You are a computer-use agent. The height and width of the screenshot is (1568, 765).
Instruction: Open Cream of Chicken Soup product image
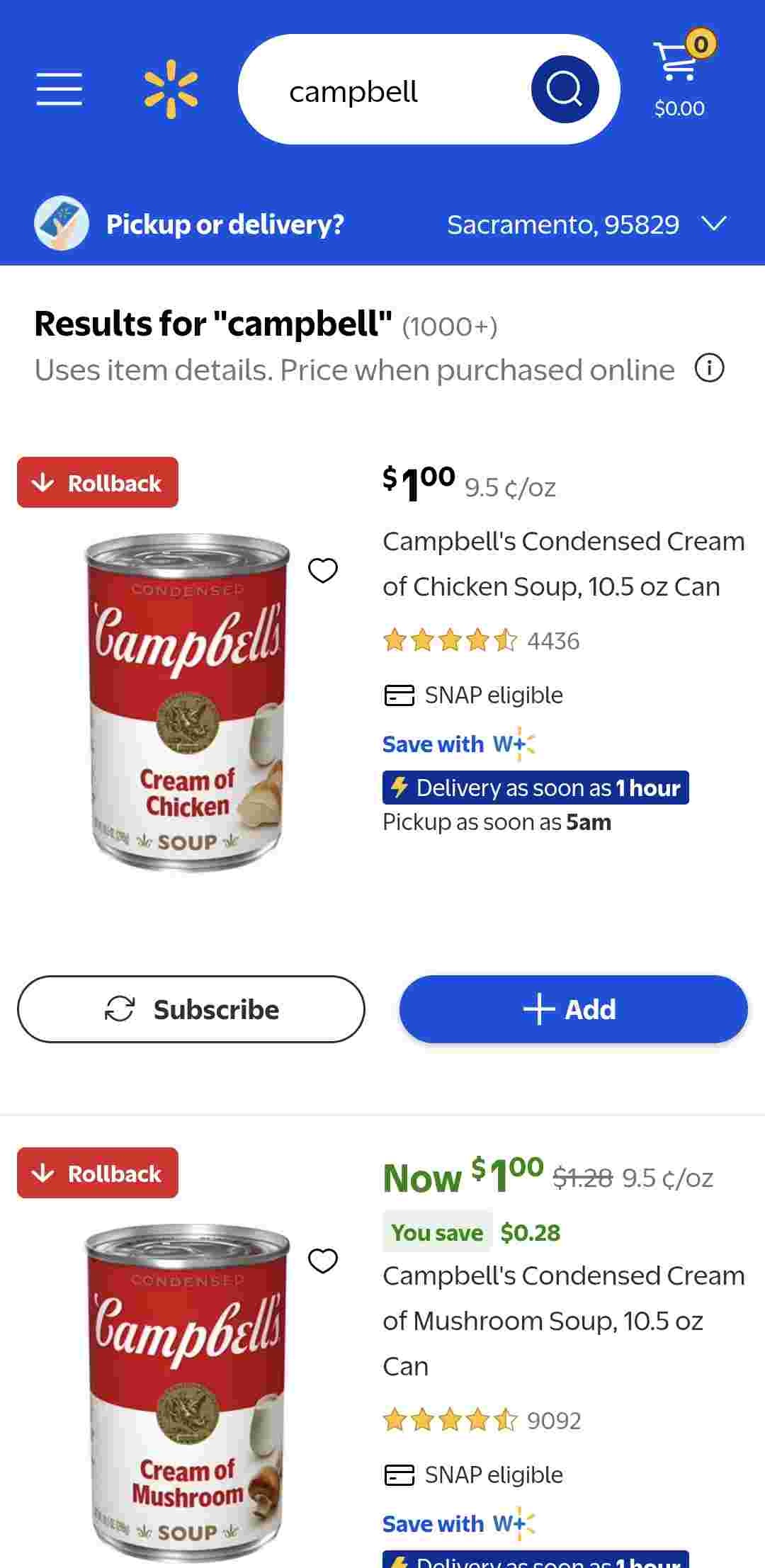coord(187,701)
